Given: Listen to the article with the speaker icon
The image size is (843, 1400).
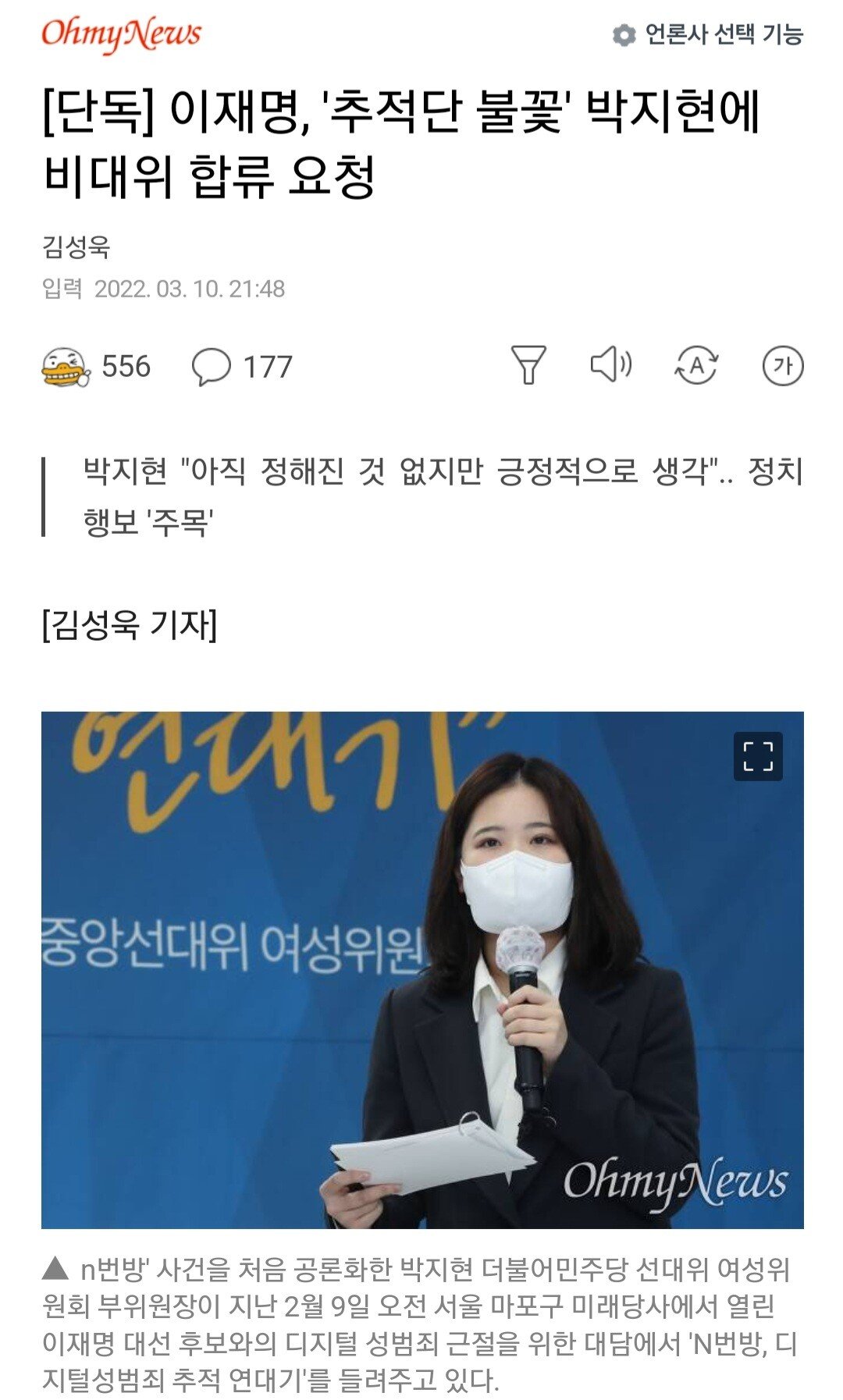Looking at the screenshot, I should coord(611,365).
